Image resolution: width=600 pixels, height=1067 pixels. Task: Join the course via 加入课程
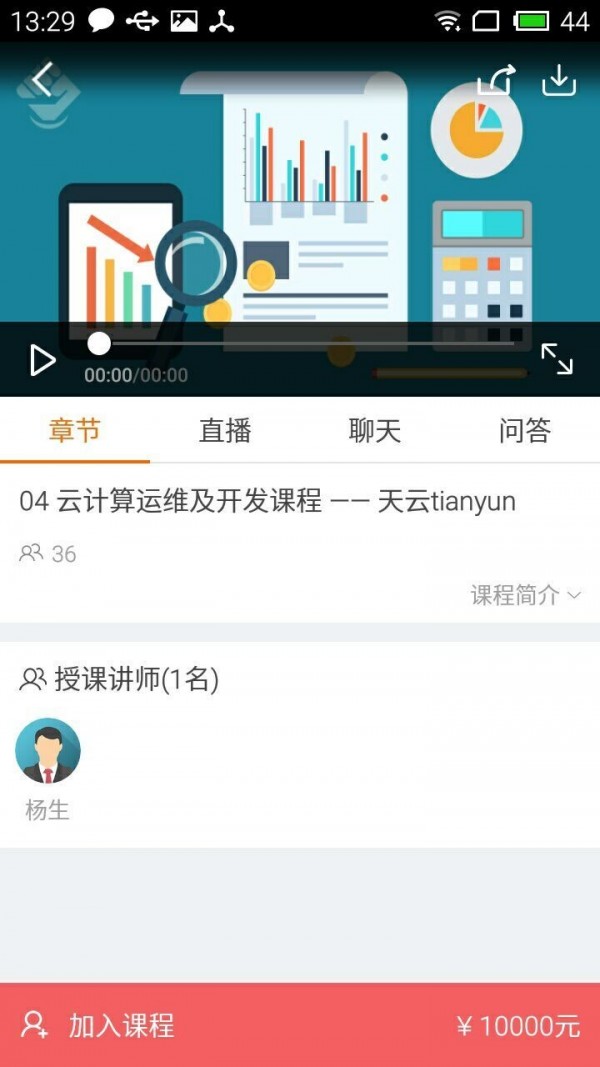120,1025
